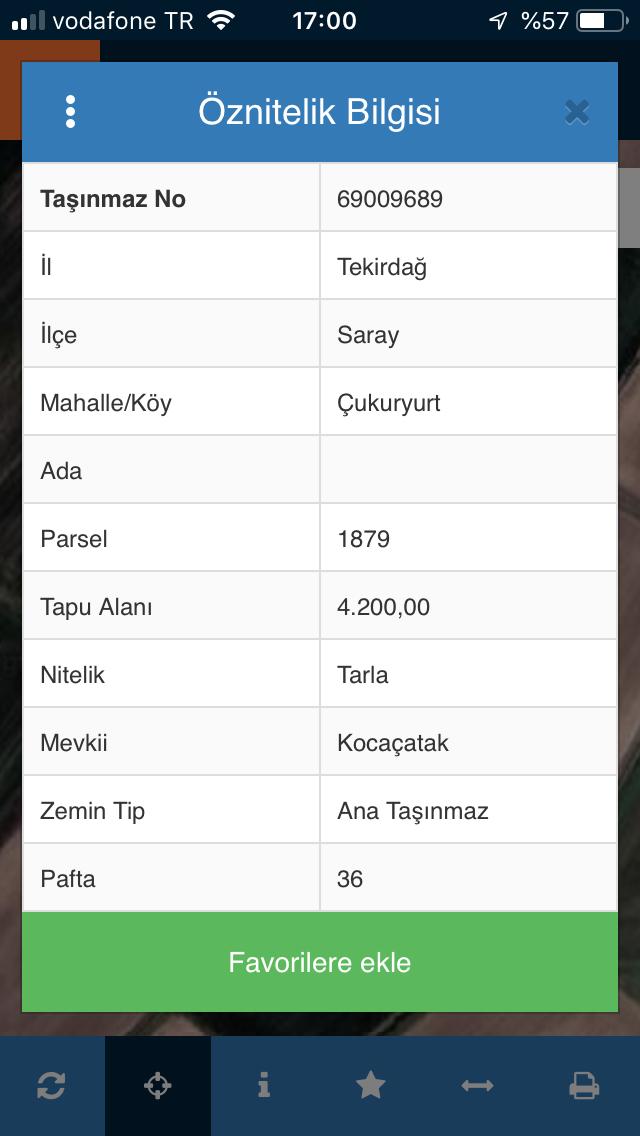Viewport: 640px width, 1136px height.
Task: Select the crosshair locate tool
Action: [x=158, y=1086]
